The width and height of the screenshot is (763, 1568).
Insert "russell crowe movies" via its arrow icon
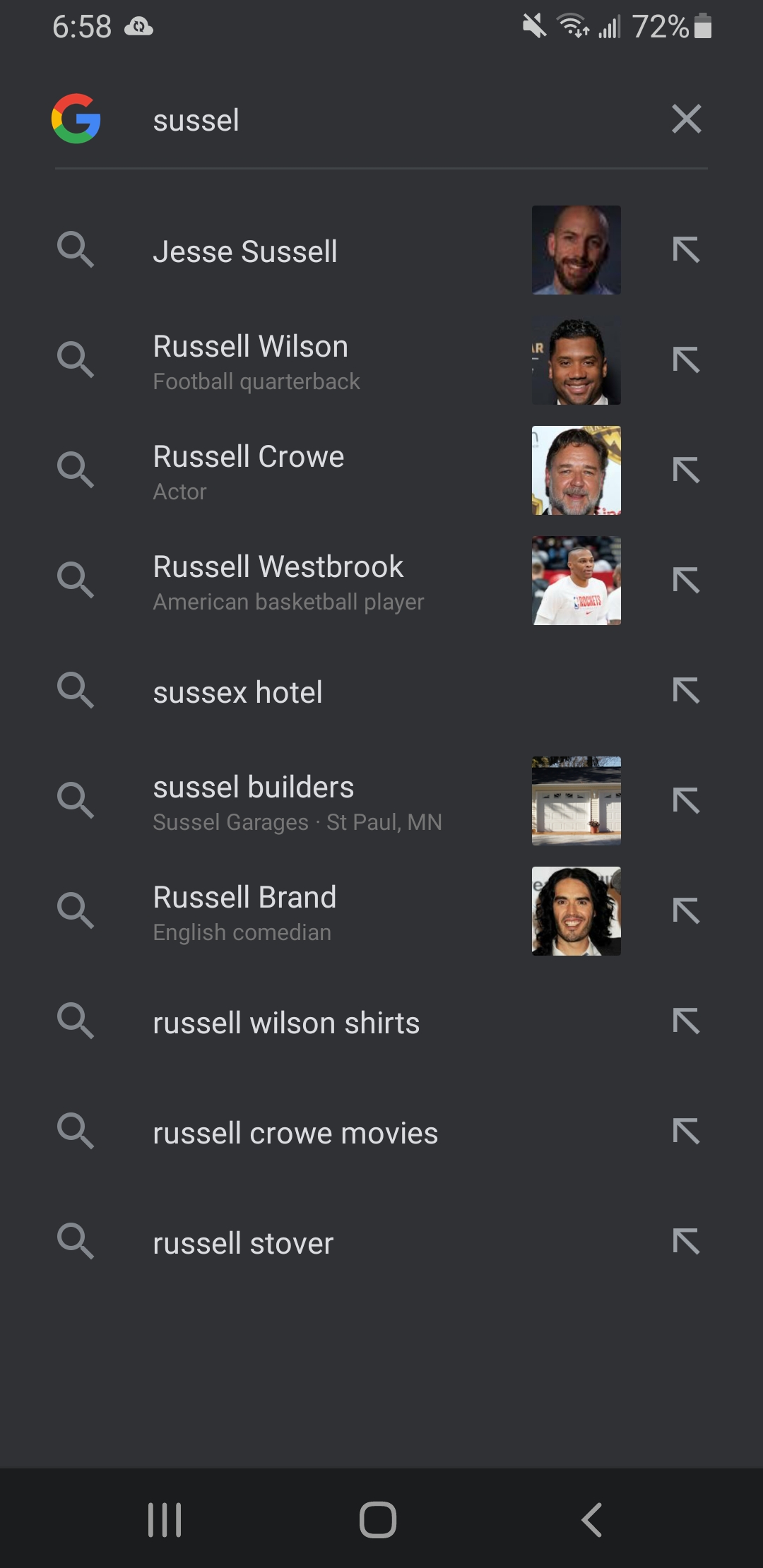[686, 1132]
